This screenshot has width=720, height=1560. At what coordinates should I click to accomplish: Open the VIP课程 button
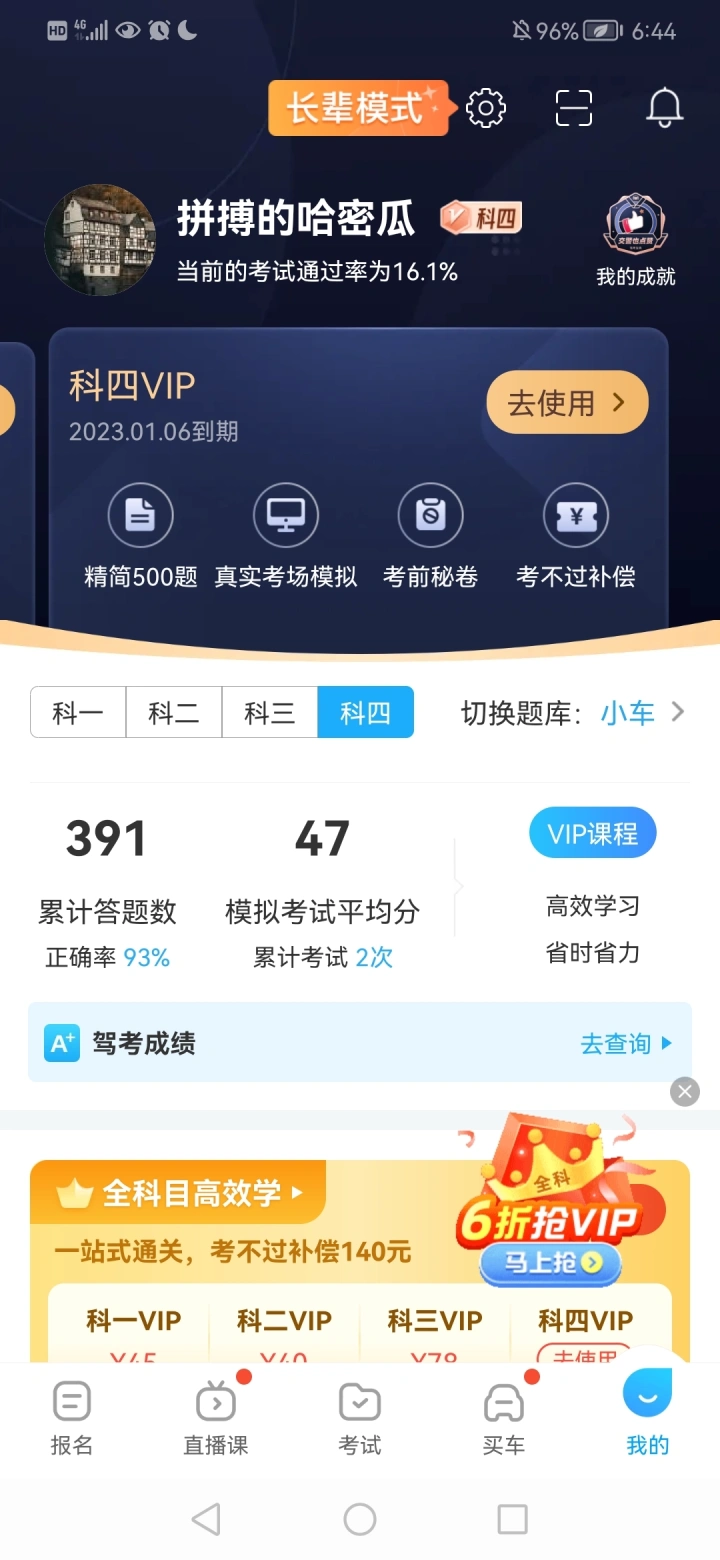coord(592,833)
